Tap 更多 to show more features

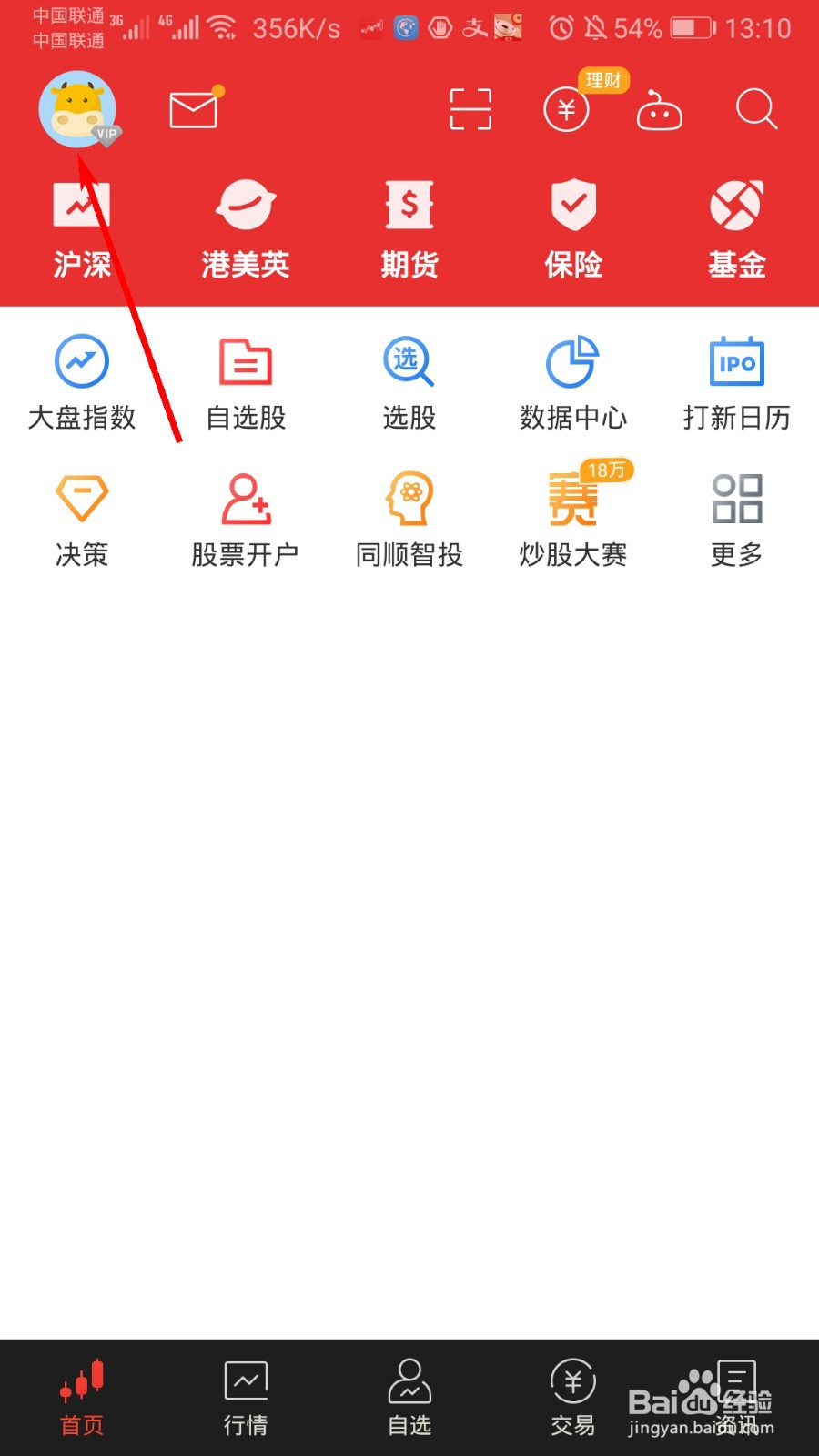tap(736, 519)
